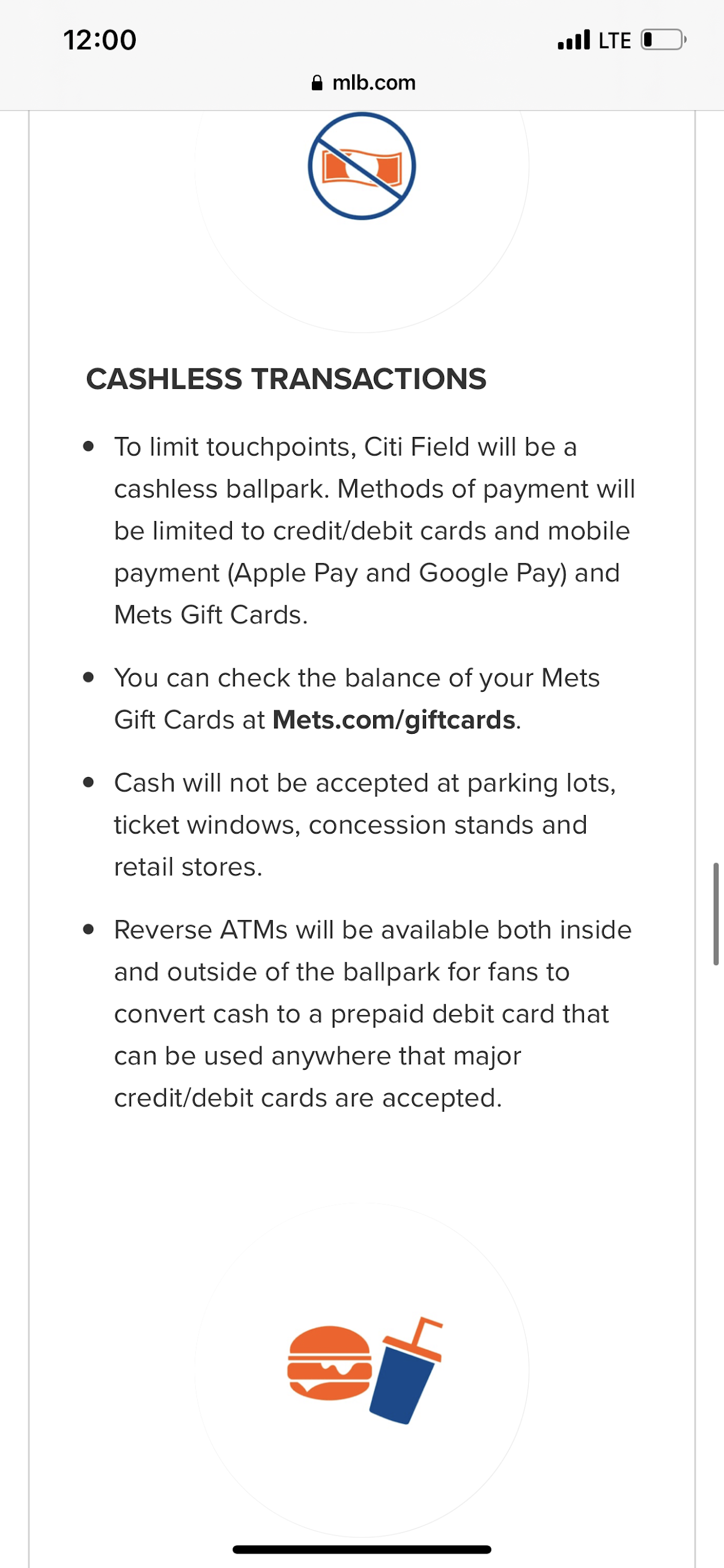Click the padlock icon beside mlb.com

point(317,83)
